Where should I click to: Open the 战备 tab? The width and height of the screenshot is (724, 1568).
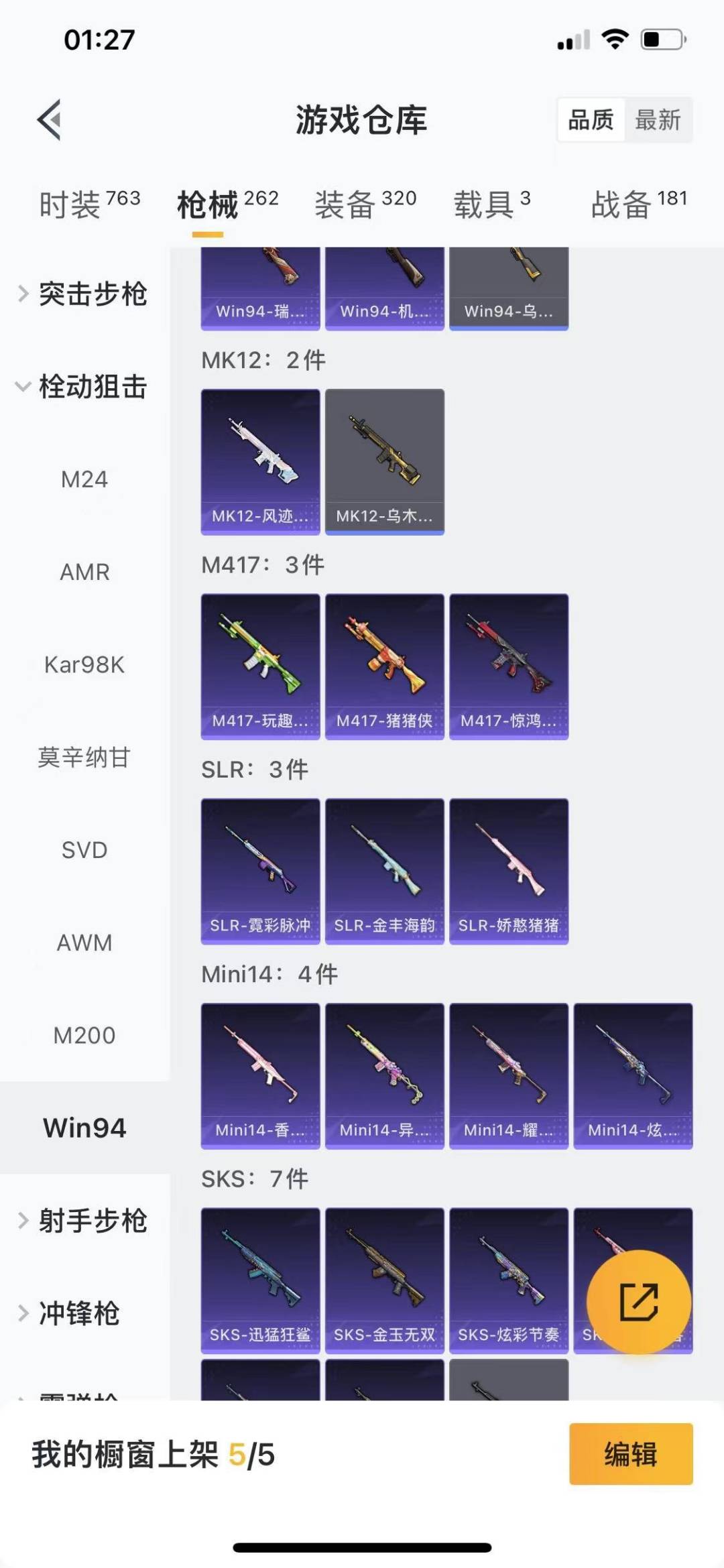click(639, 204)
